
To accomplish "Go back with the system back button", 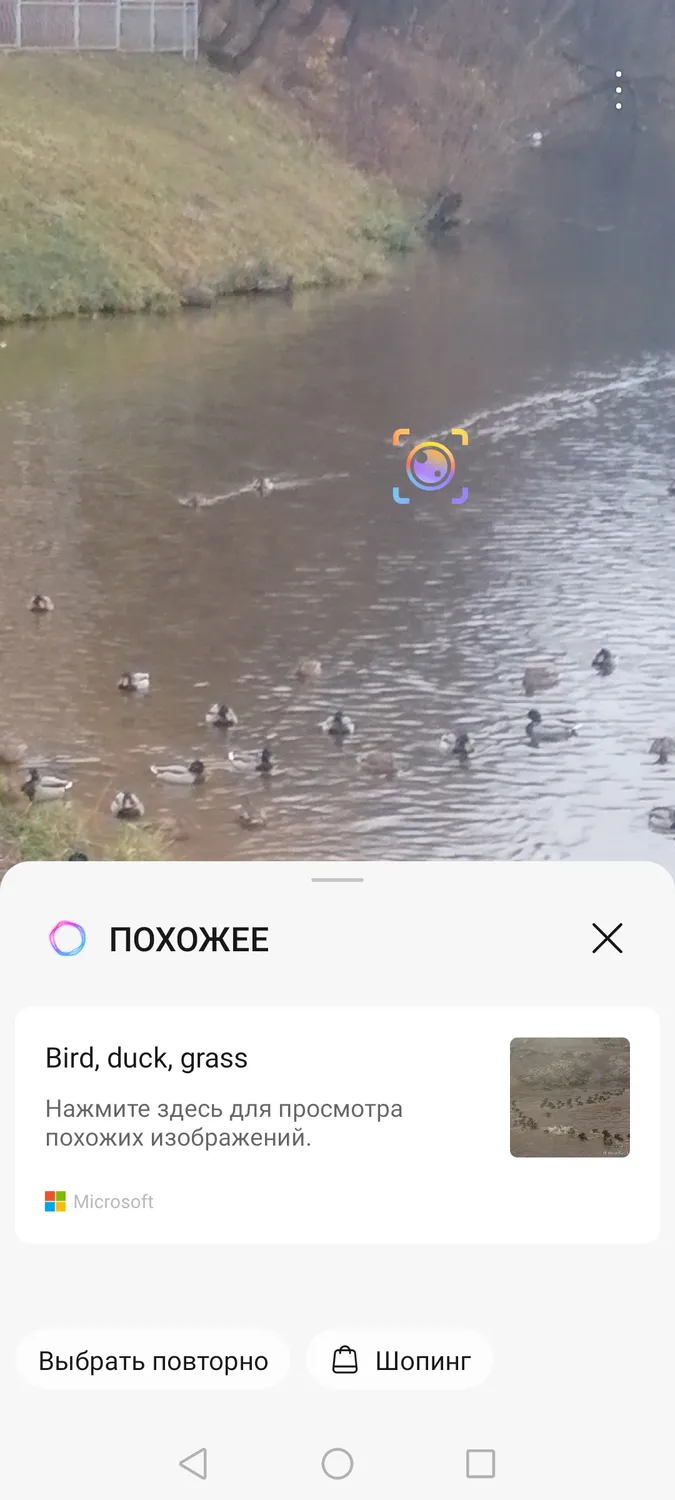I will point(193,1464).
